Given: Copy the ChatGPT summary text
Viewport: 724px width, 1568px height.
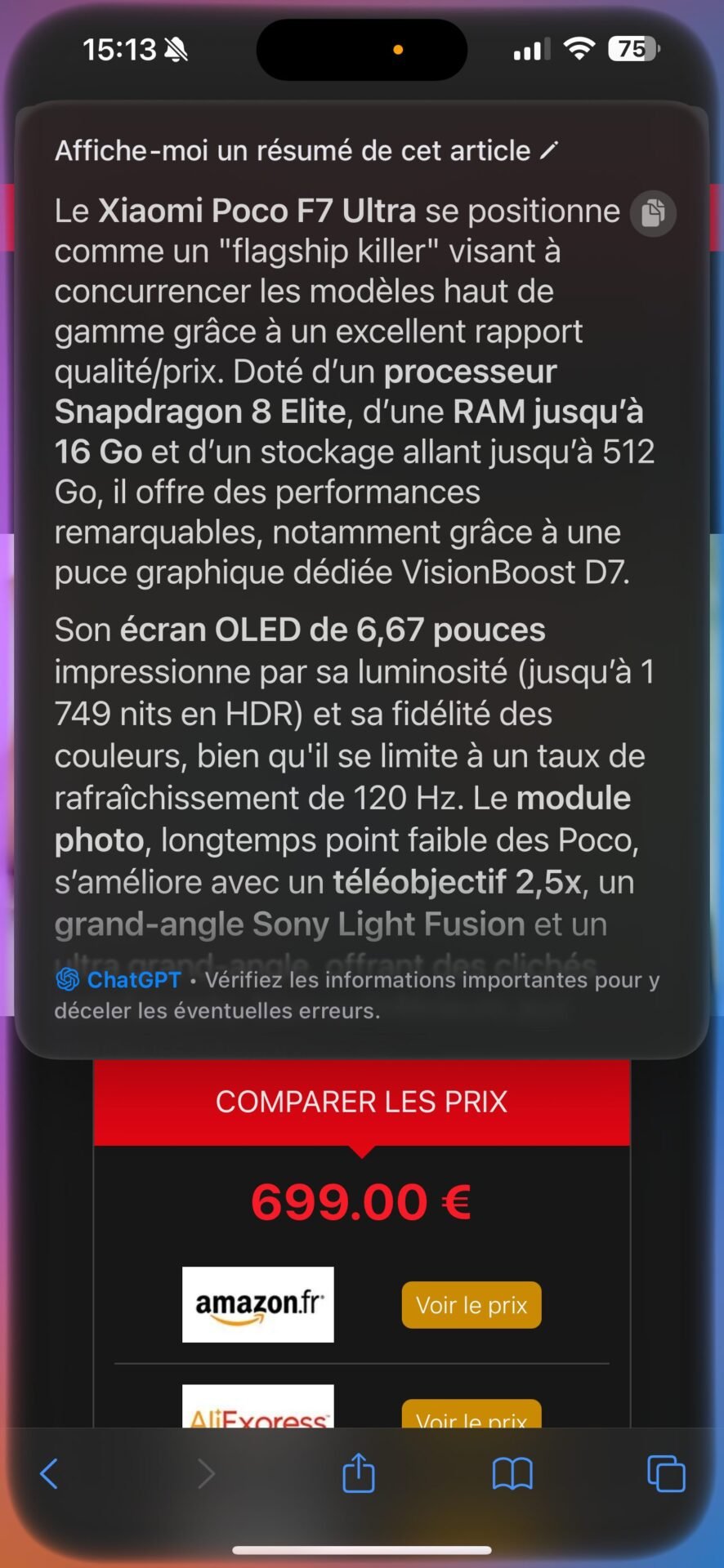Looking at the screenshot, I should 653,213.
